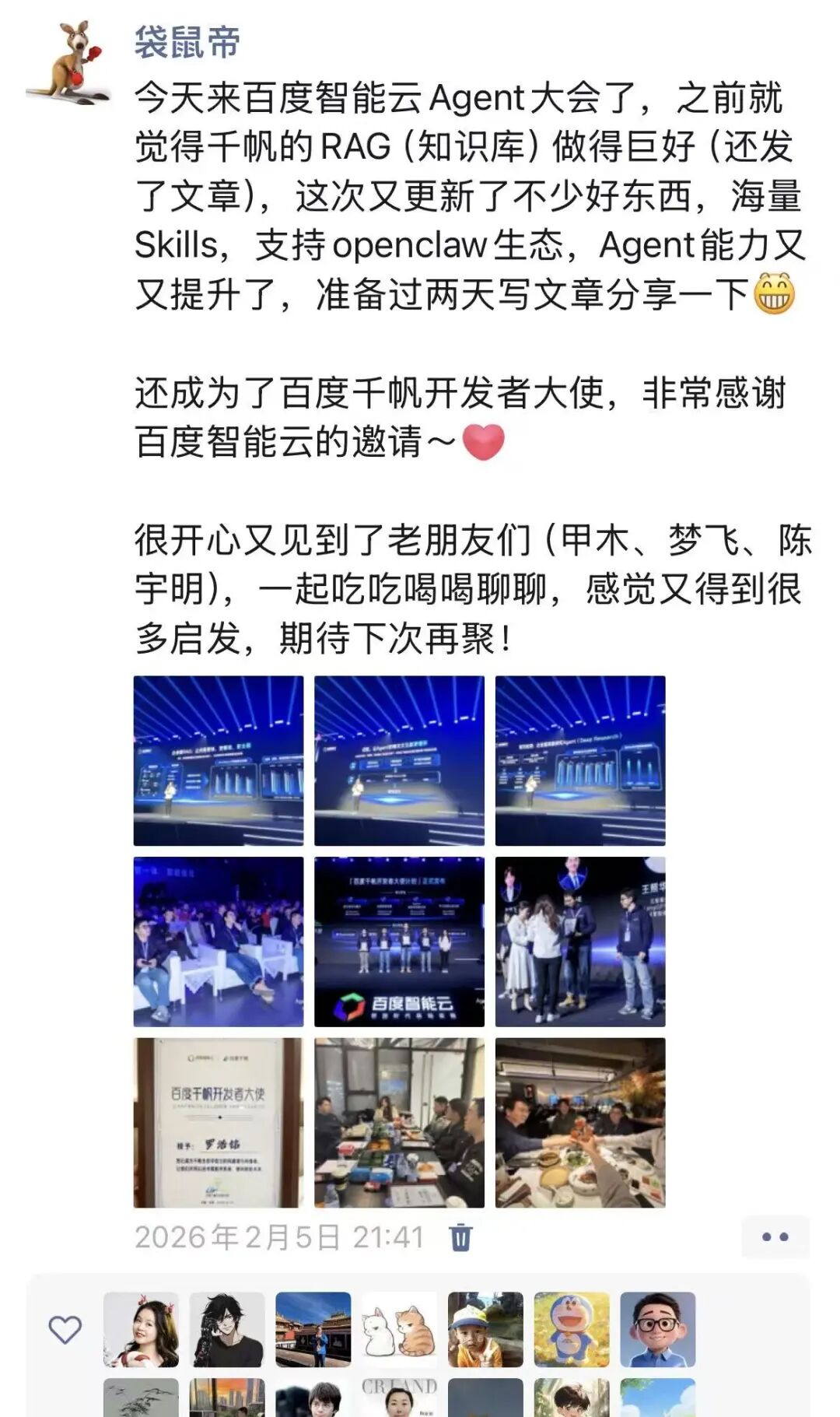840x1417 pixels.
Task: Open the photo with 百度智能云 logo
Action: (x=399, y=942)
